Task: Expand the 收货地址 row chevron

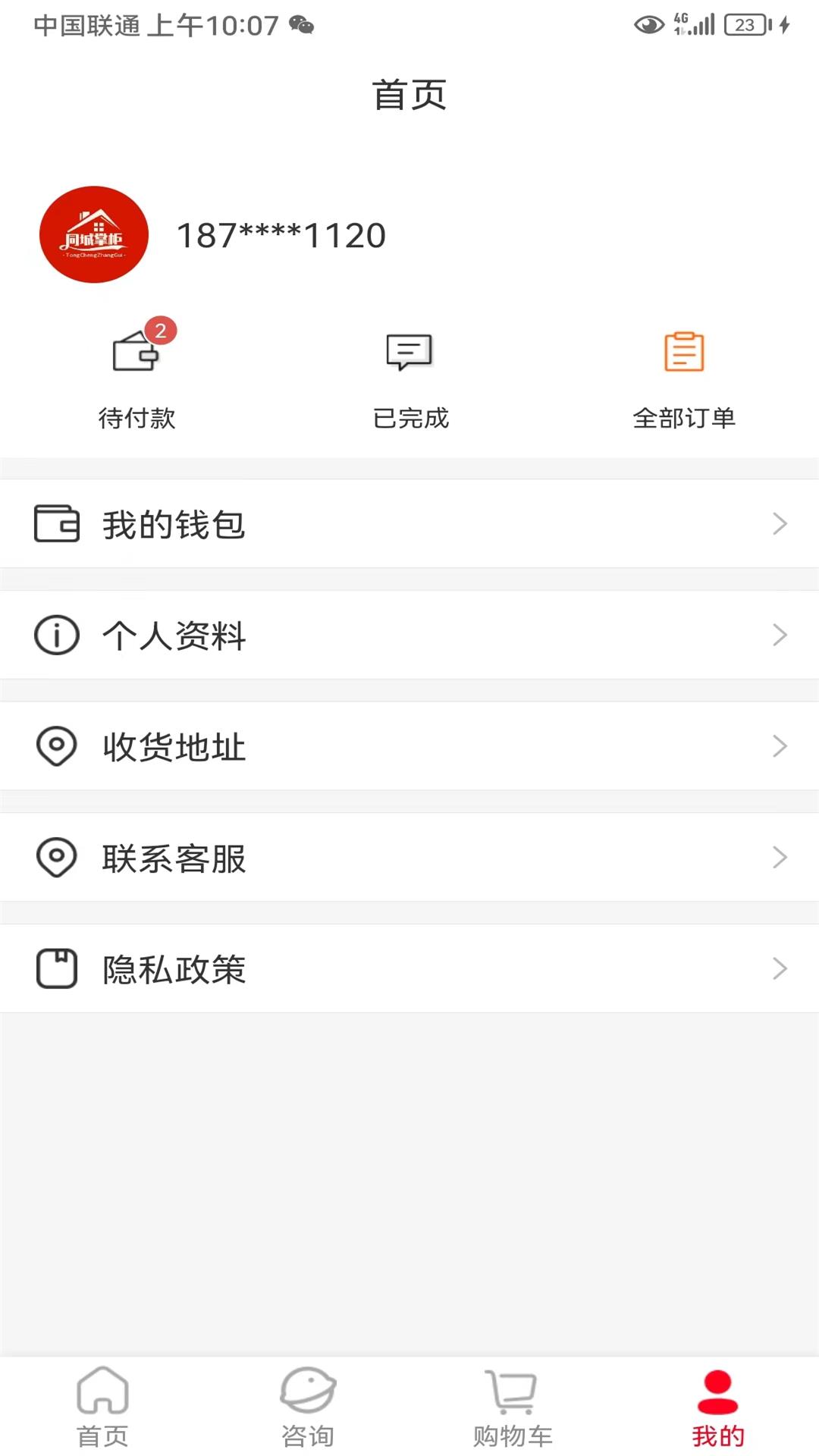Action: pos(780,746)
